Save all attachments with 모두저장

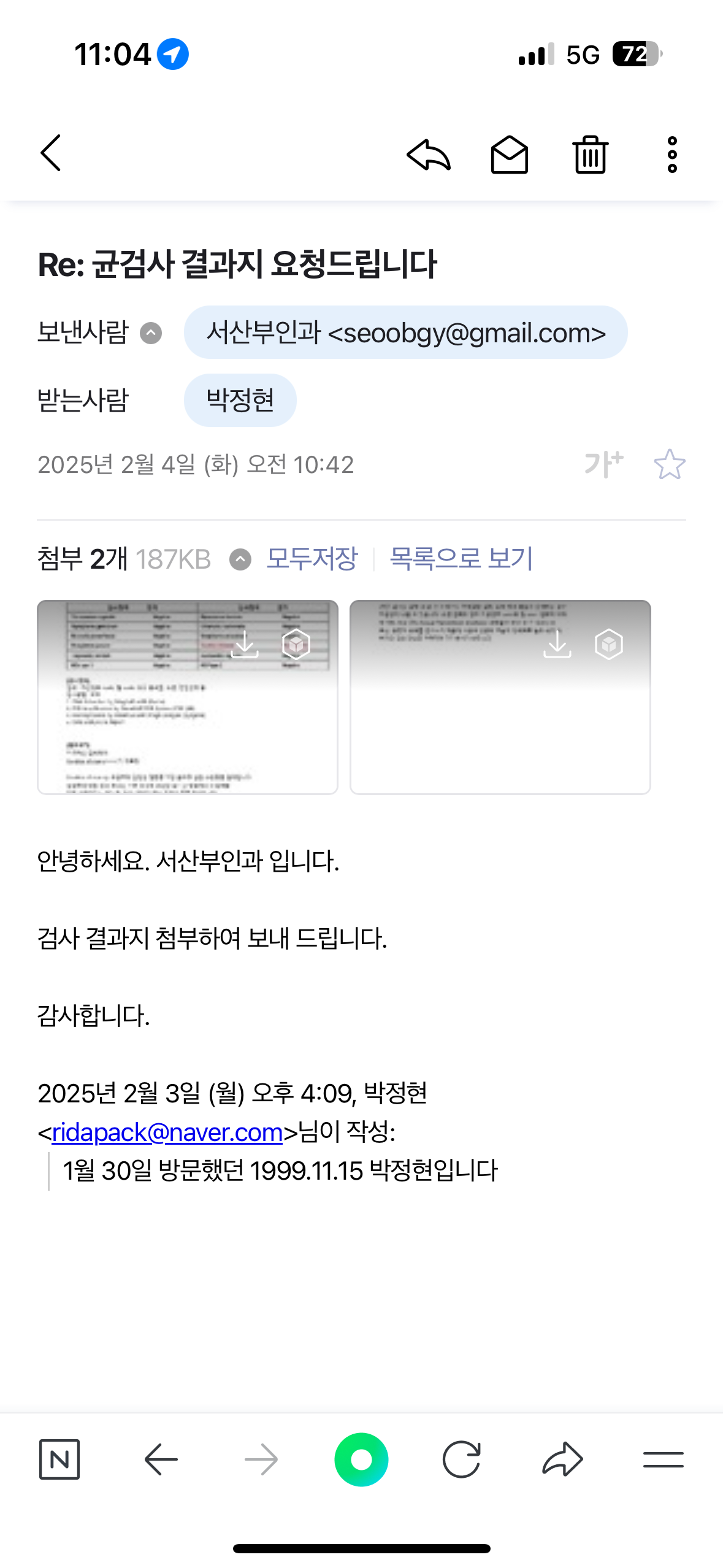click(x=312, y=559)
